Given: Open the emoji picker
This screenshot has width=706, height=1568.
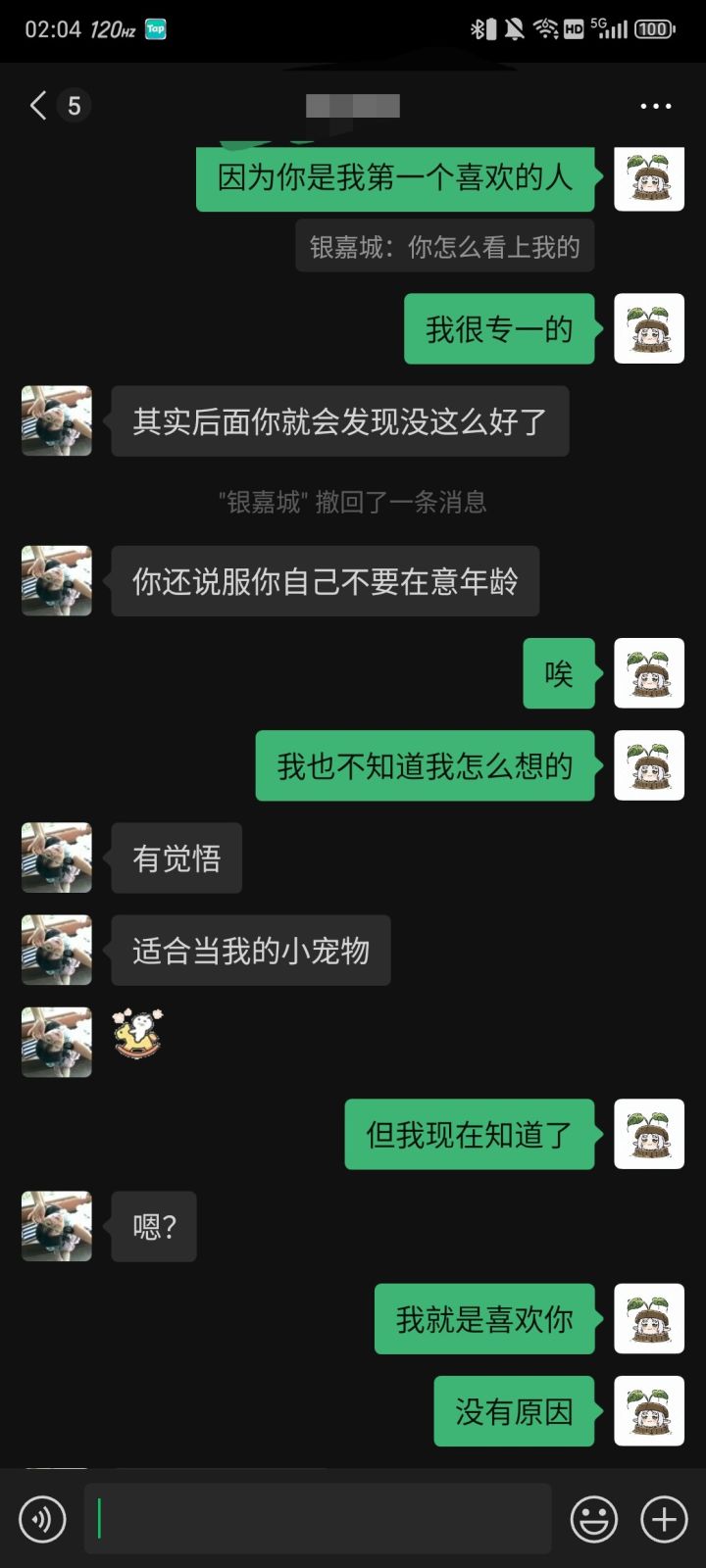Looking at the screenshot, I should (593, 1518).
